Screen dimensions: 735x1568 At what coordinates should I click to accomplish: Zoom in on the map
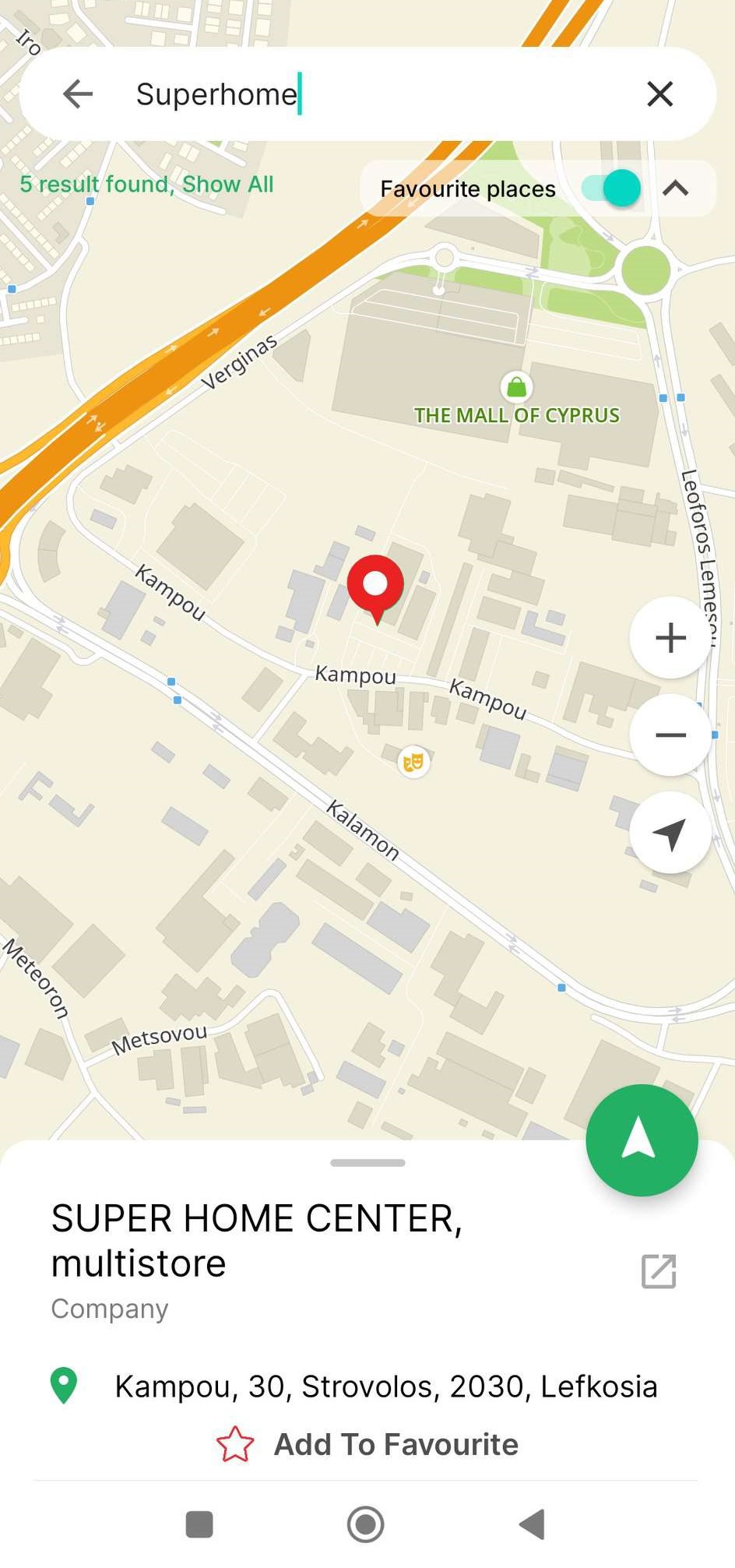[670, 638]
